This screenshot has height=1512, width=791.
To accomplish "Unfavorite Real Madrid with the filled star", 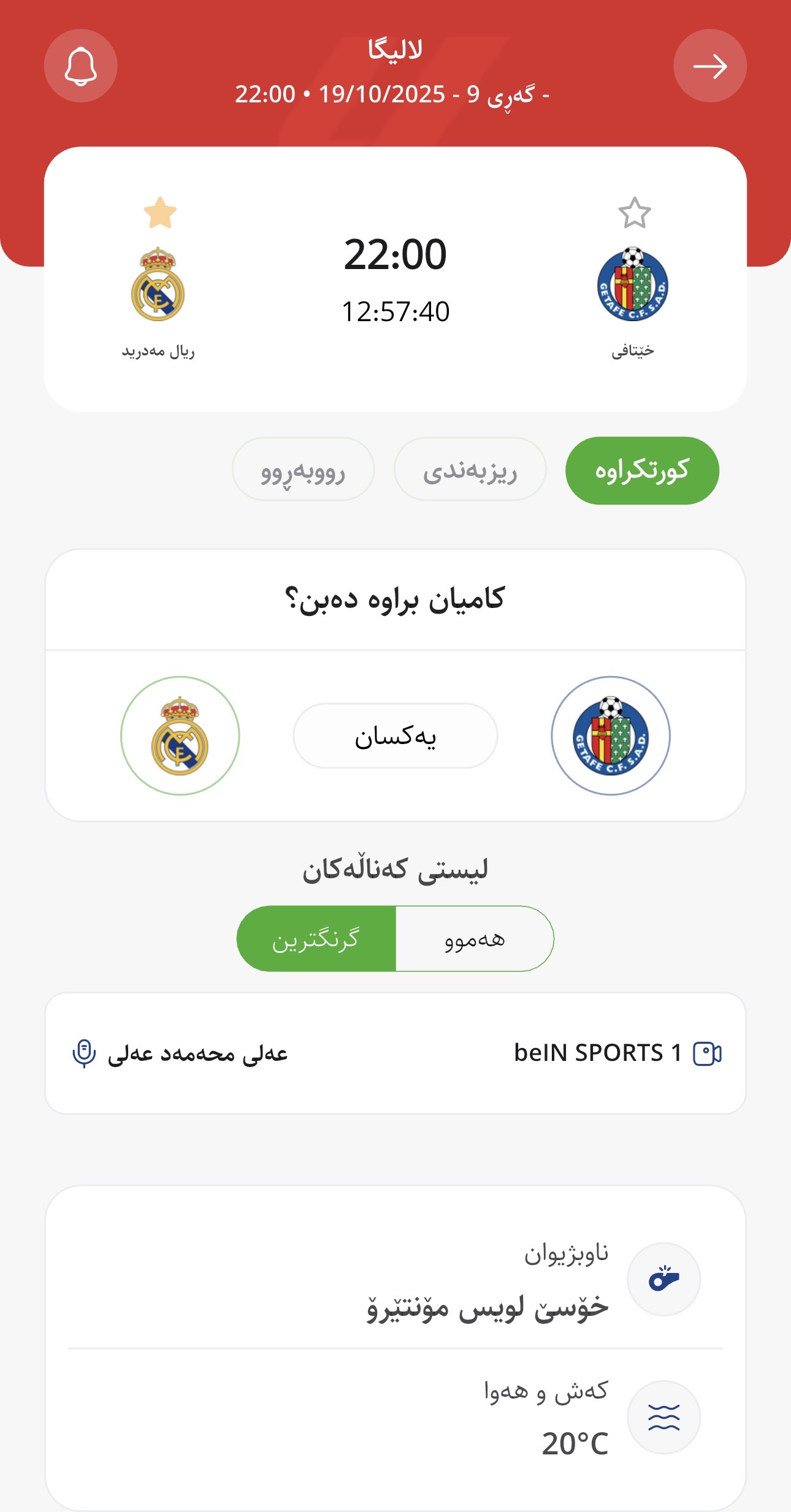I will pos(160,213).
